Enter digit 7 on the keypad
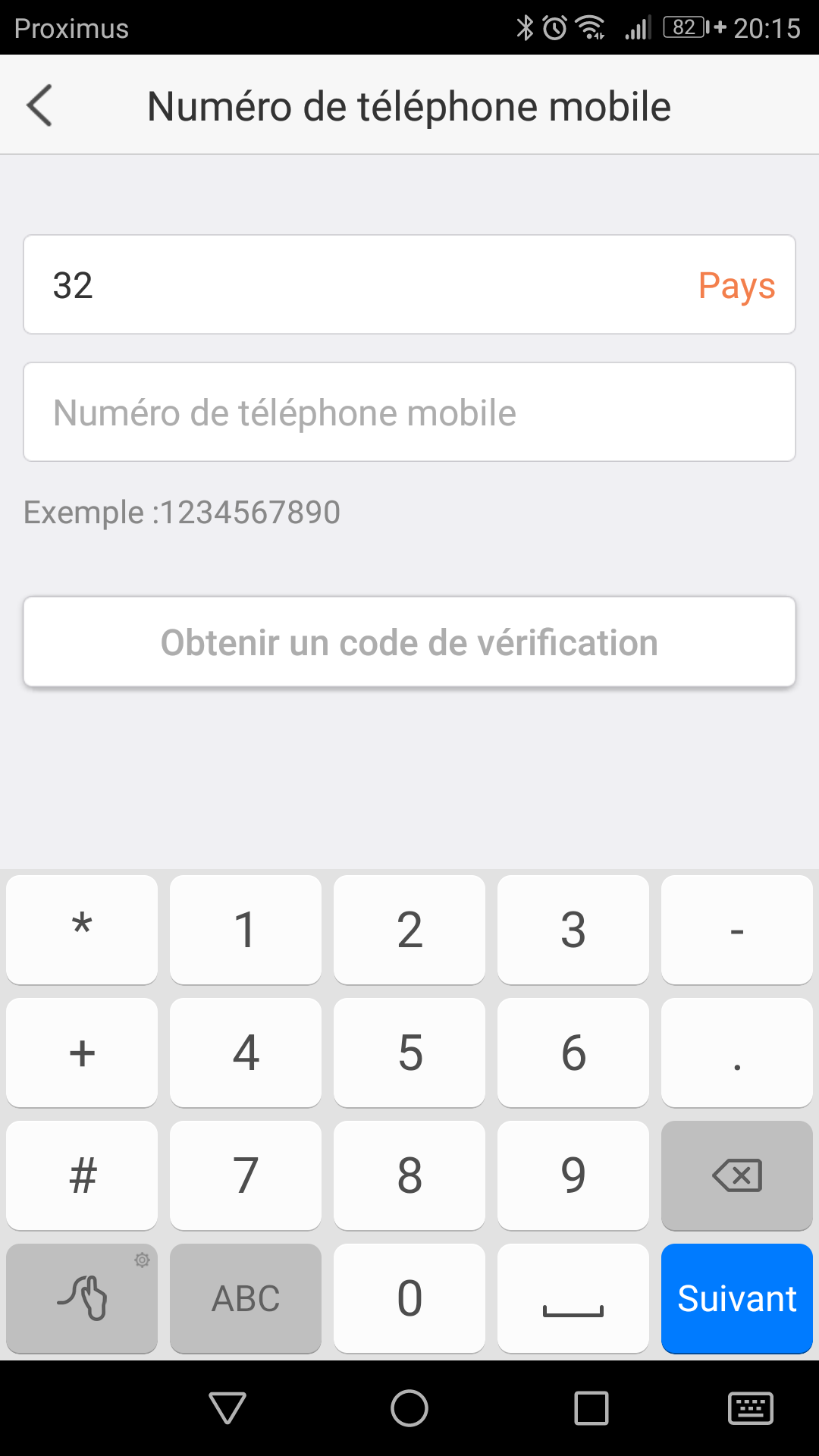The width and height of the screenshot is (819, 1456). tap(246, 1175)
